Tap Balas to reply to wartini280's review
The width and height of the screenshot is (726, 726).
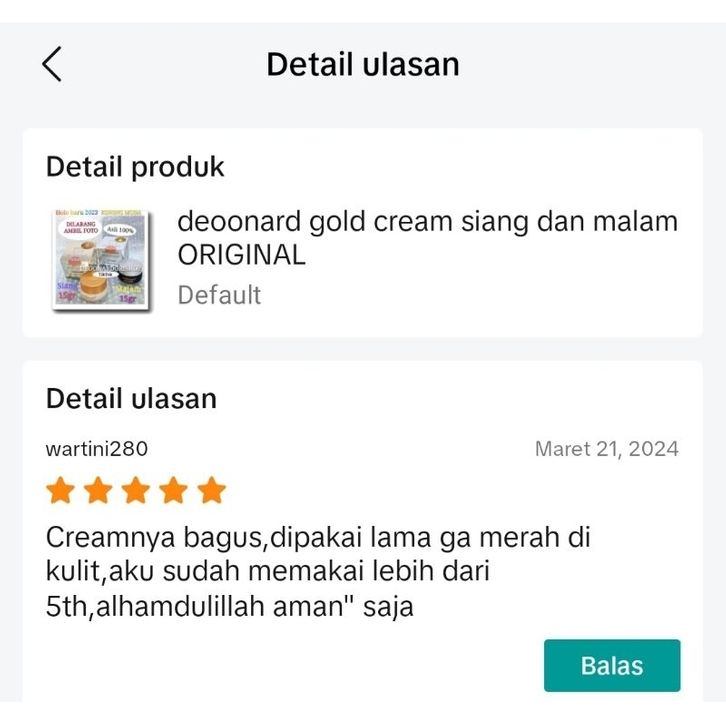point(611,666)
